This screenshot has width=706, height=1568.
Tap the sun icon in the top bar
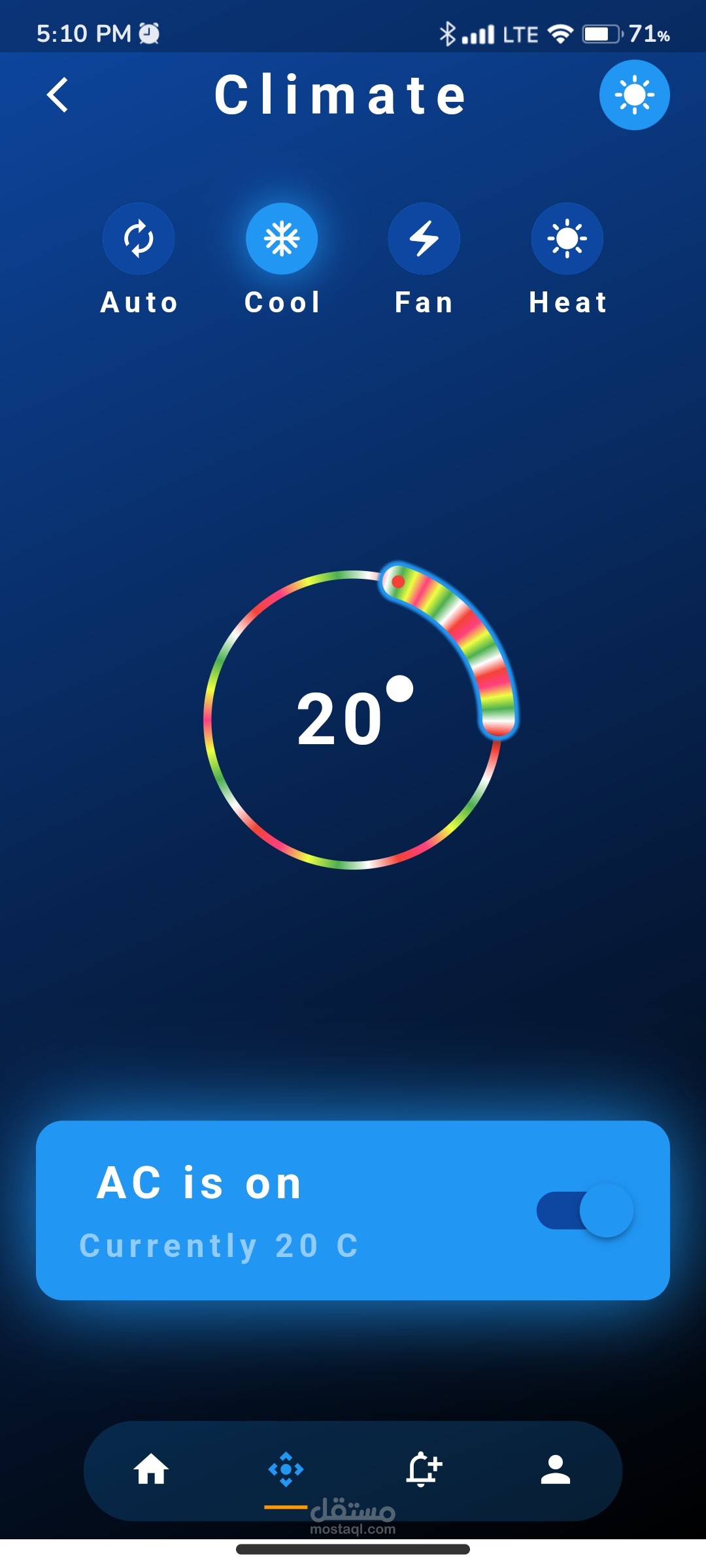pos(634,95)
